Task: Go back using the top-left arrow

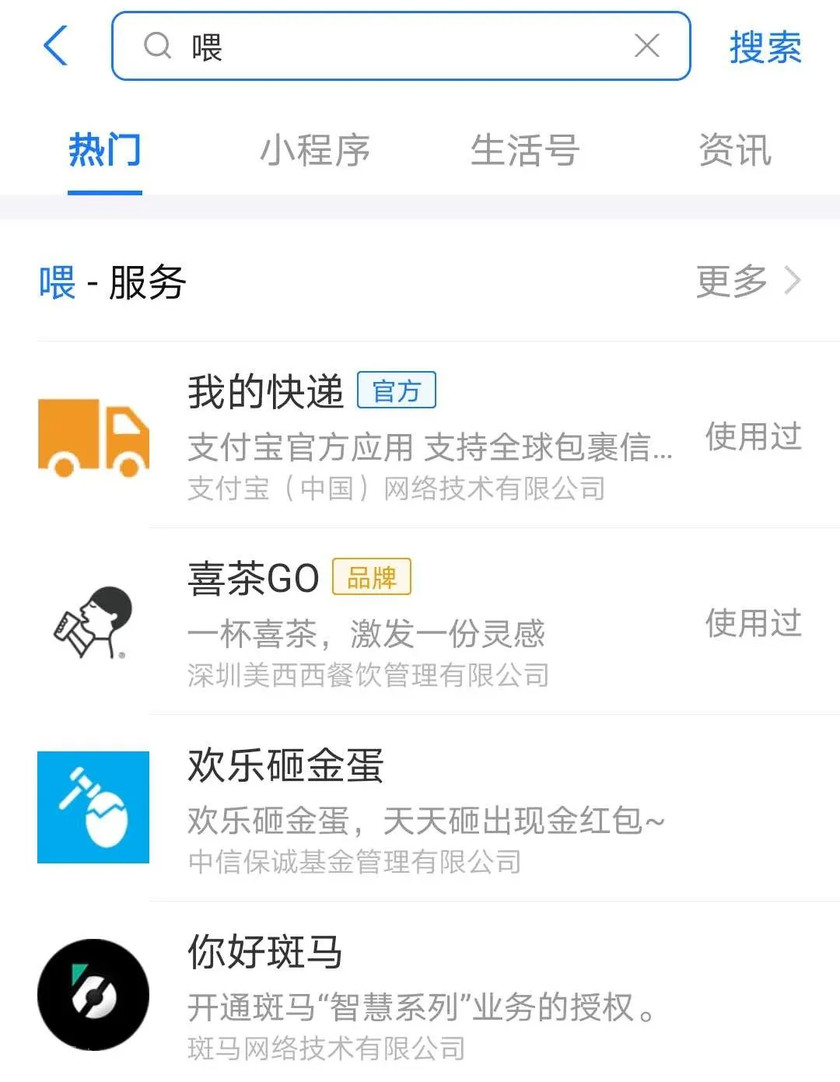Action: pos(56,46)
